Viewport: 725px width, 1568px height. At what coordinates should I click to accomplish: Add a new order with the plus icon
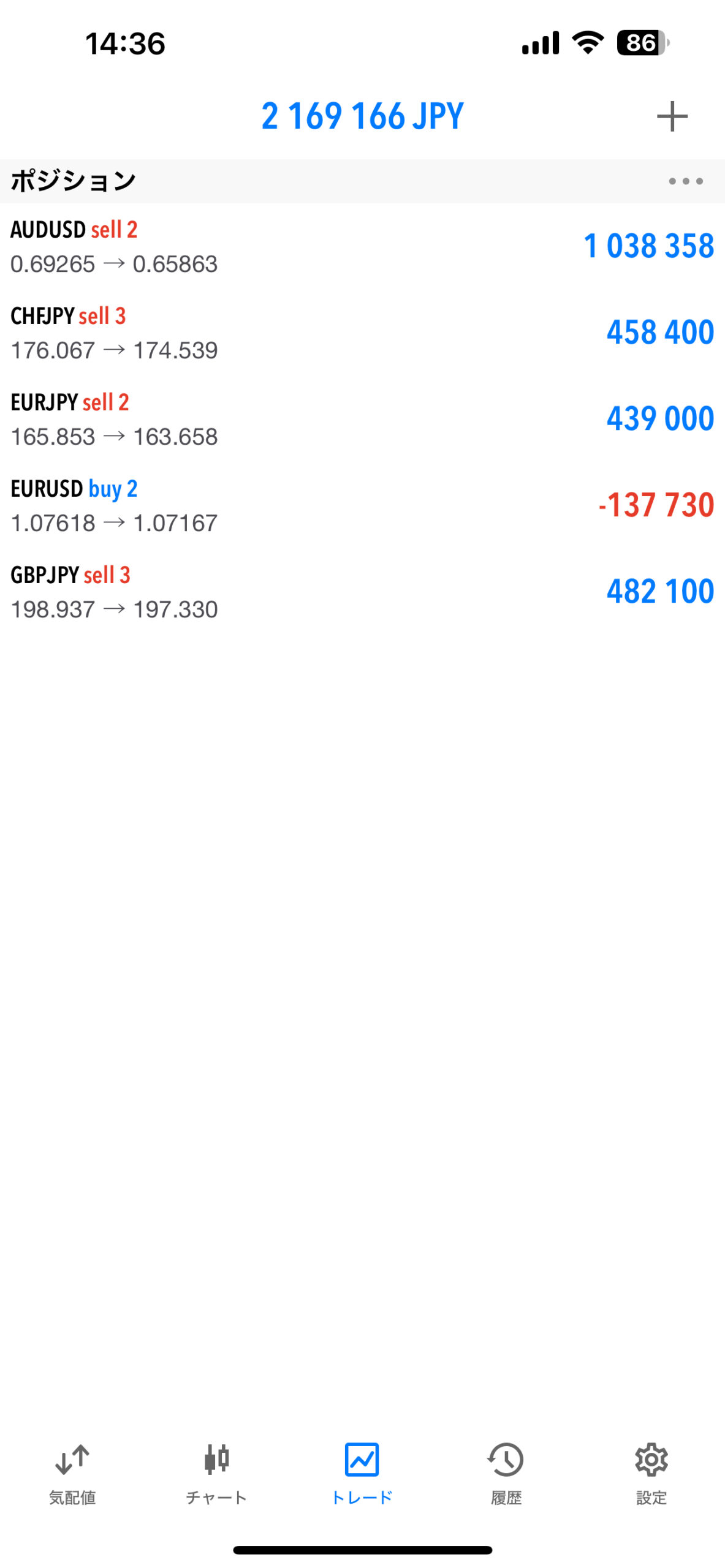672,116
